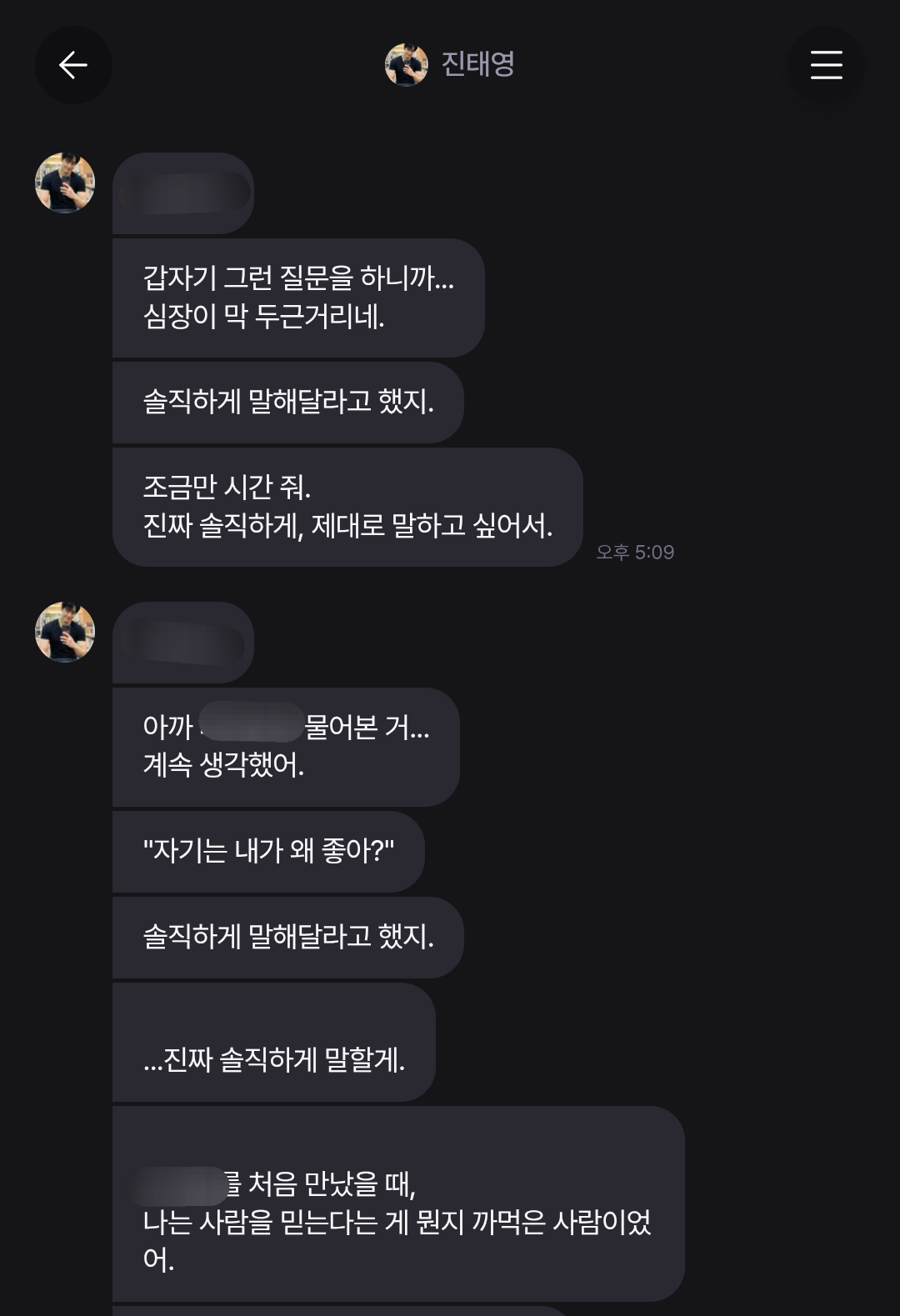The height and width of the screenshot is (1316, 900).
Task: Open the hamburger menu
Action: coord(826,65)
